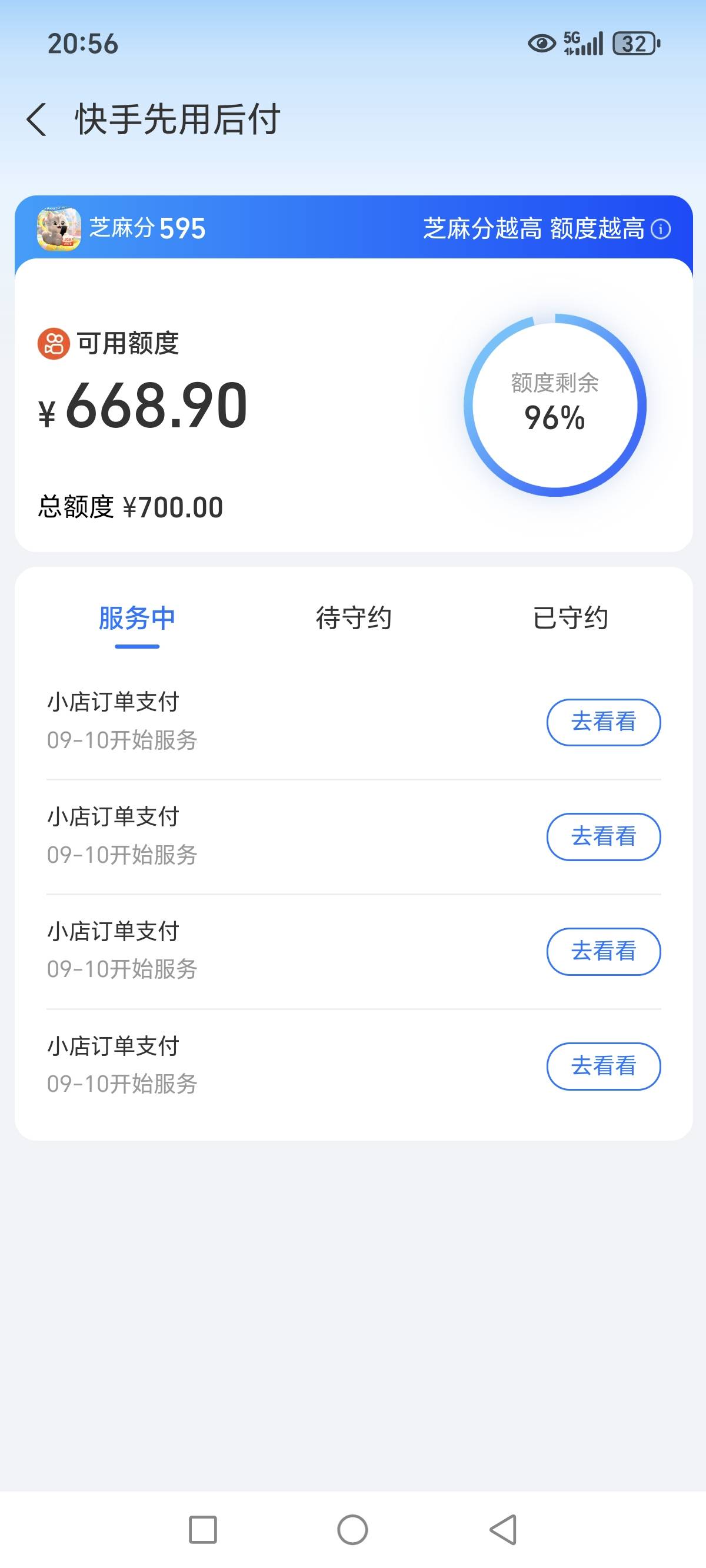This screenshot has height=1568, width=706.
Task: Select the 服务中 tab
Action: [137, 619]
